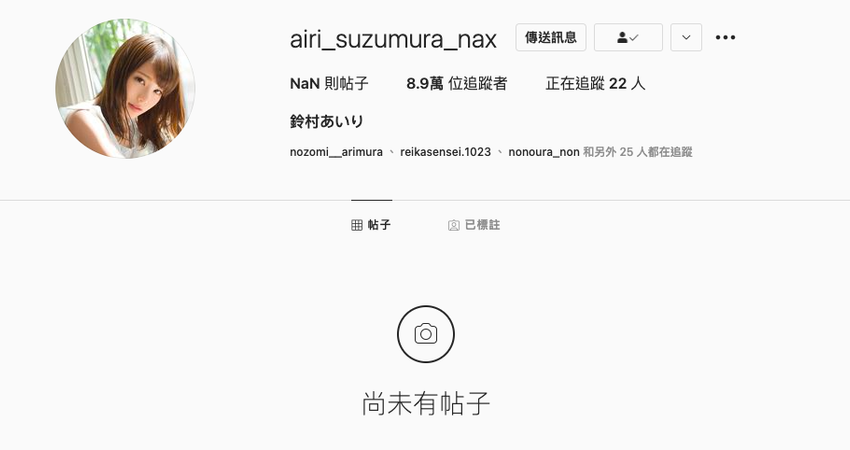Open the three-dot overflow menu
850x450 pixels.
[x=726, y=38]
